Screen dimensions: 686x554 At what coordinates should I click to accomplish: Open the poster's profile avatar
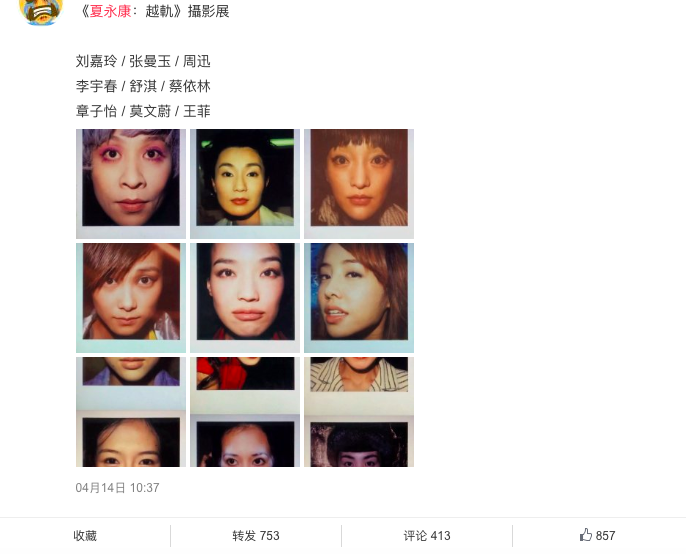pos(41,9)
